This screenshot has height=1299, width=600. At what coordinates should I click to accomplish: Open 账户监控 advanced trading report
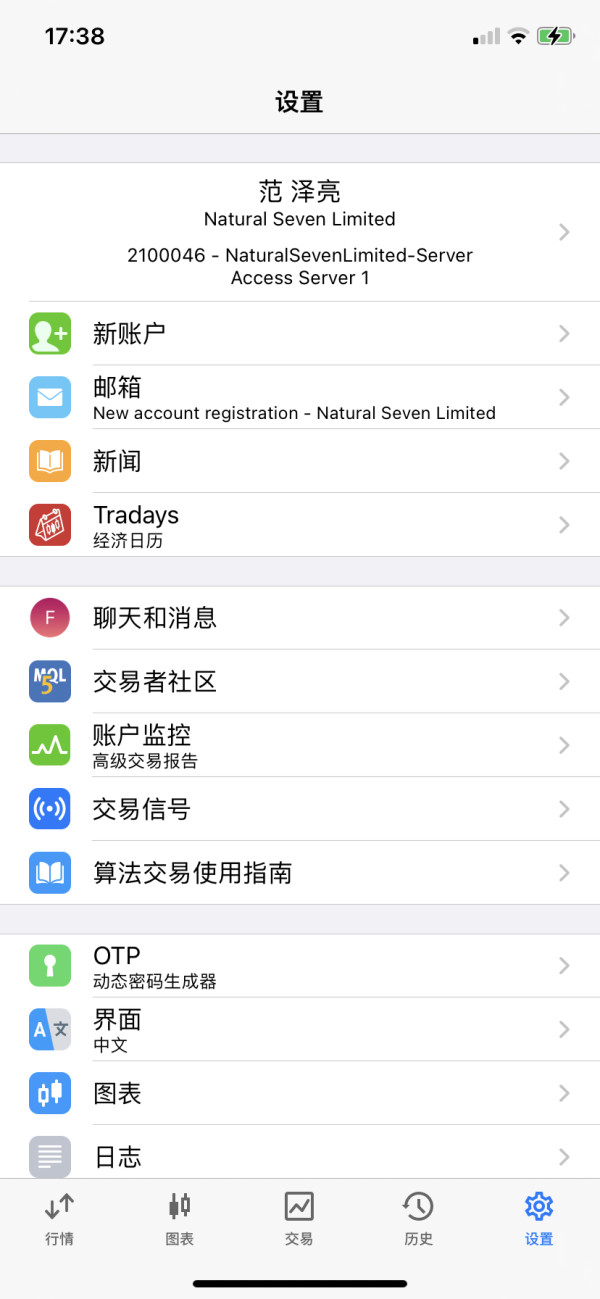pyautogui.click(x=300, y=745)
